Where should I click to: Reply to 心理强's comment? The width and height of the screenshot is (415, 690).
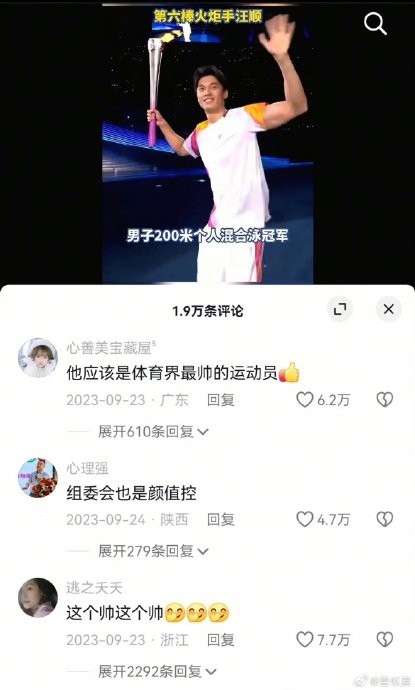(220, 520)
